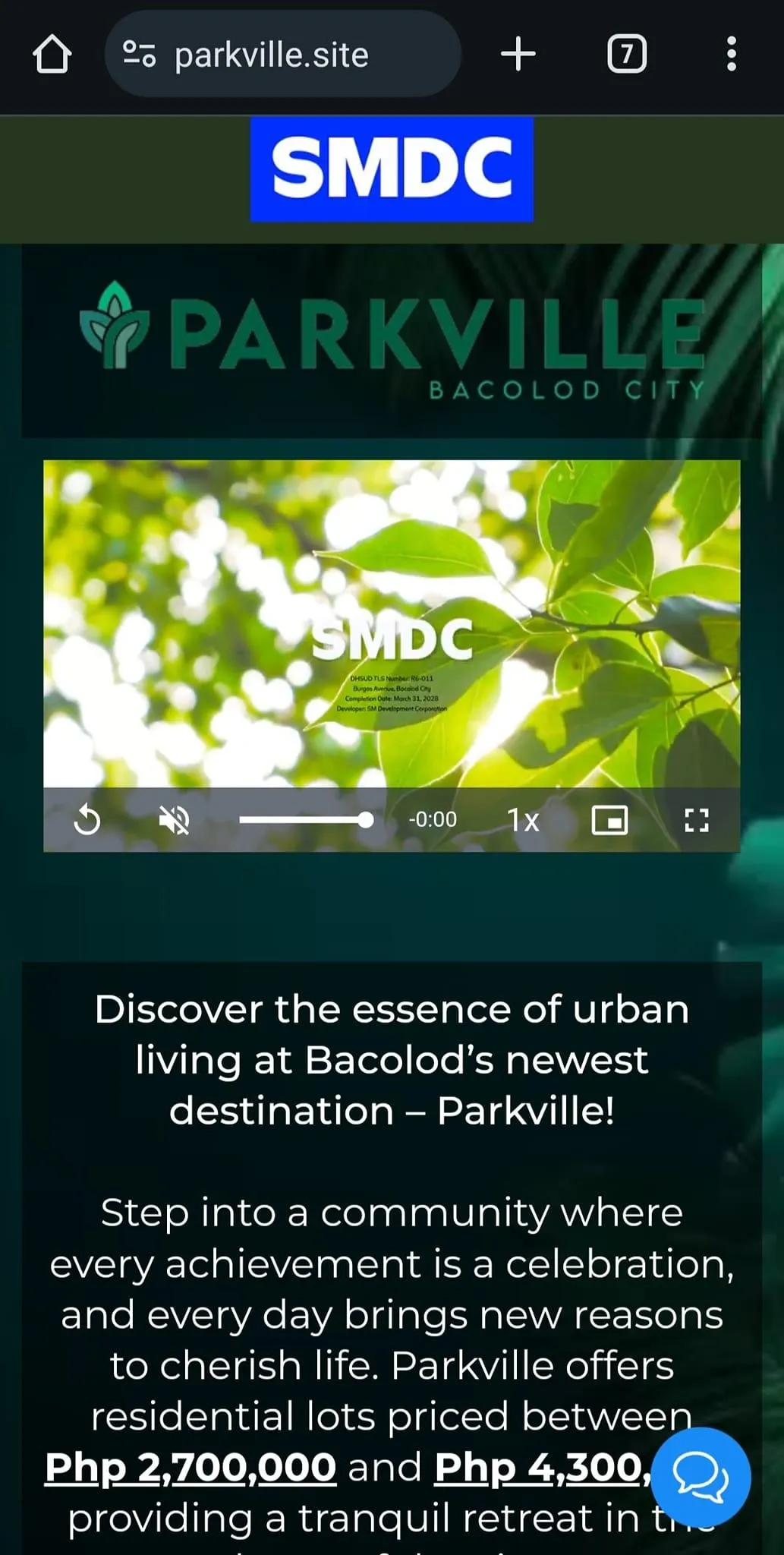The image size is (784, 1555).
Task: Open the blue chat bubble button
Action: pyautogui.click(x=701, y=1477)
